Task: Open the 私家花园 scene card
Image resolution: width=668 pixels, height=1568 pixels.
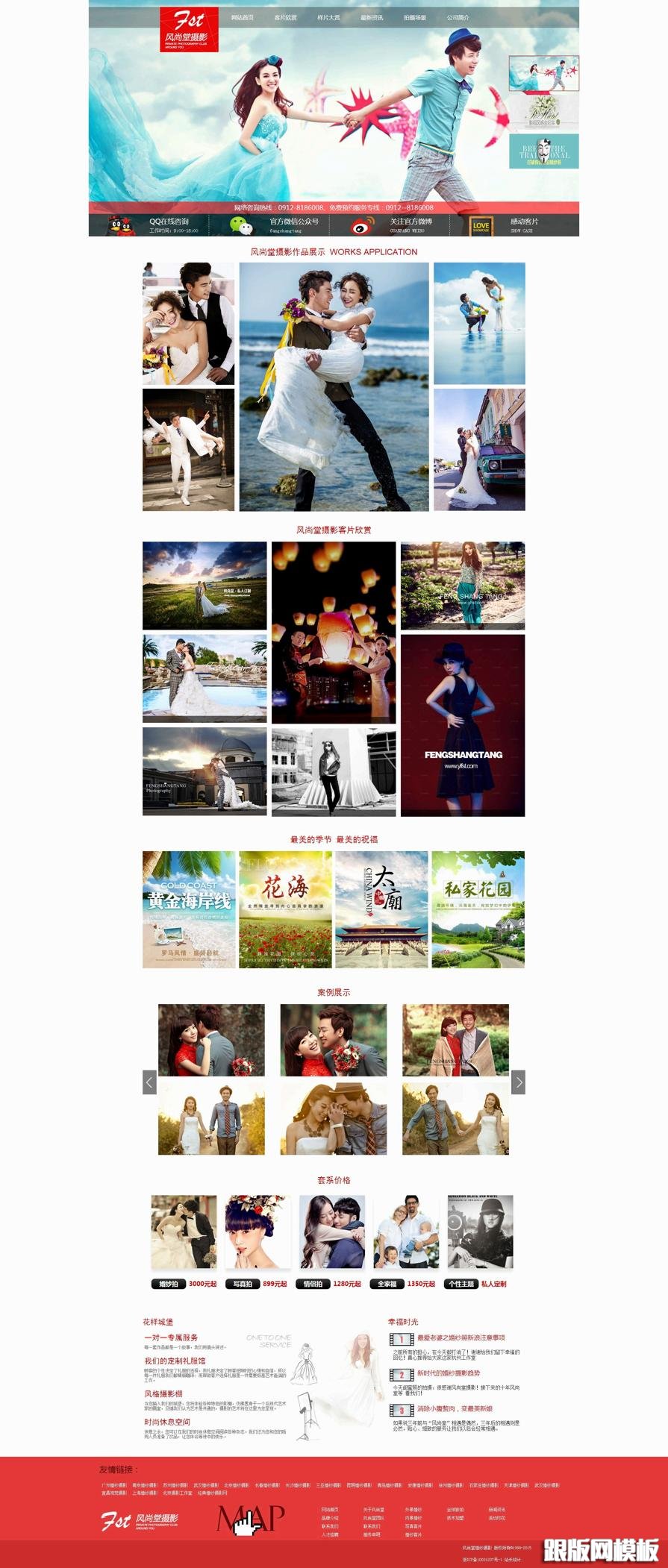Action: (478, 909)
